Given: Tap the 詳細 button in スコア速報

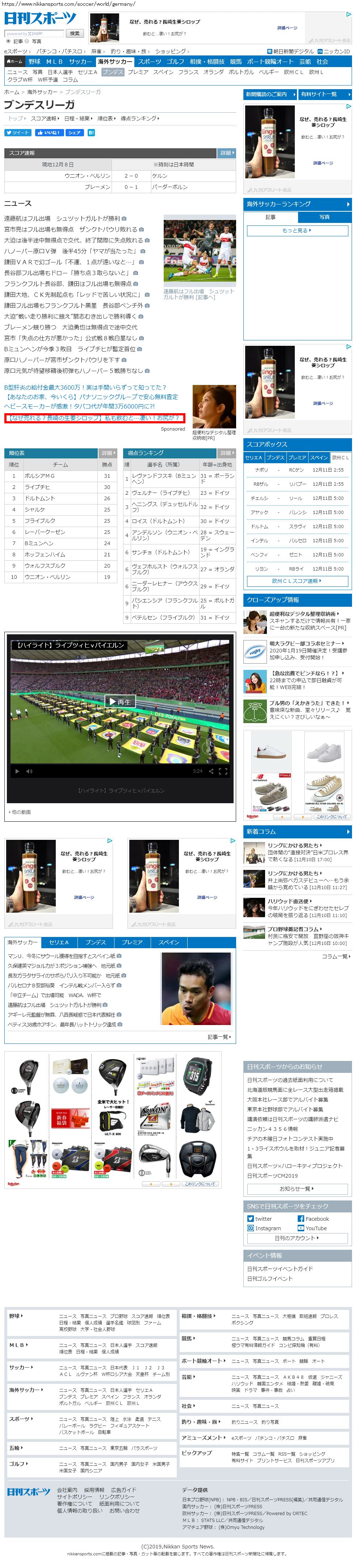Looking at the screenshot, I should [226, 153].
